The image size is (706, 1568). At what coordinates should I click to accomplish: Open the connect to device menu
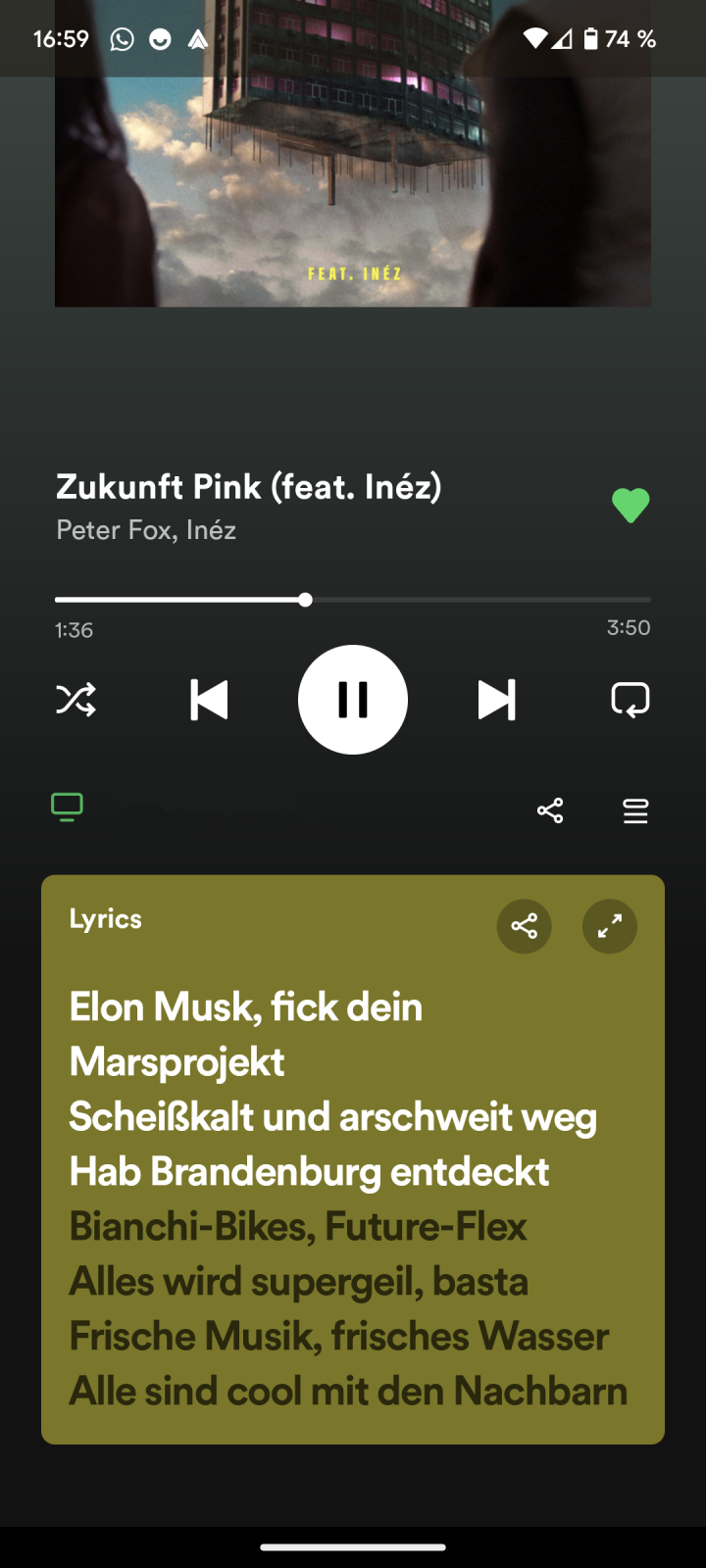pos(67,808)
